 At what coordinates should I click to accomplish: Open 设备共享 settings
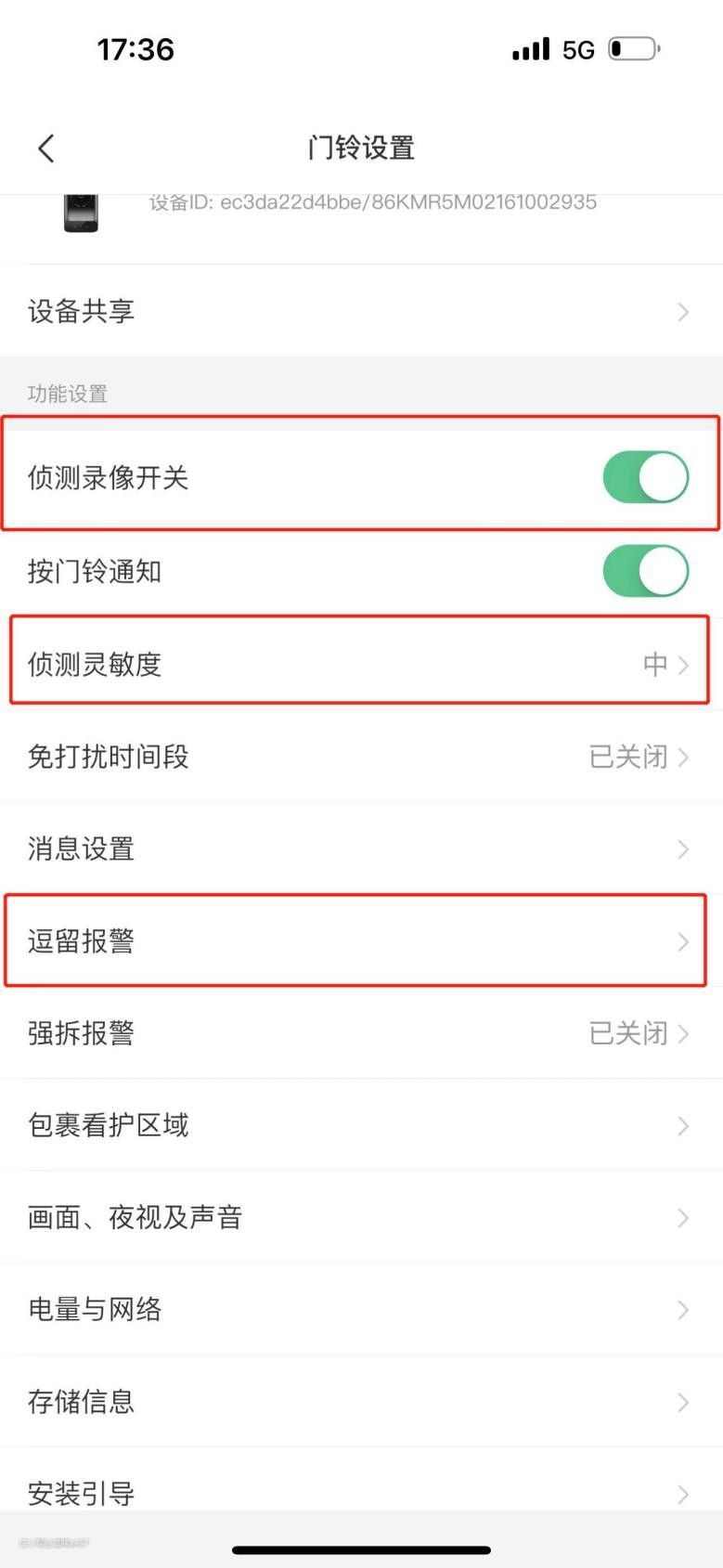(360, 311)
